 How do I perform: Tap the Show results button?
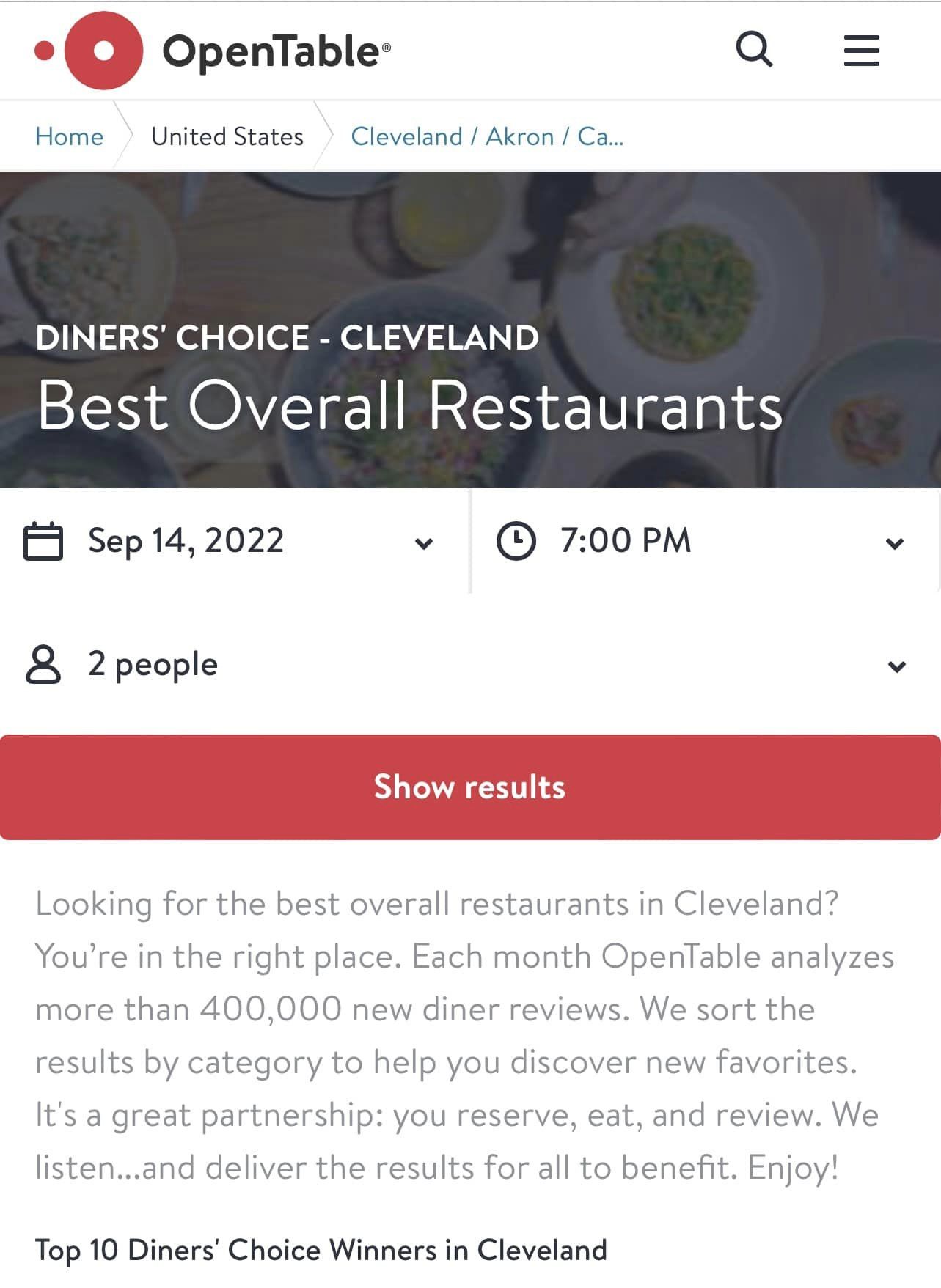470,787
